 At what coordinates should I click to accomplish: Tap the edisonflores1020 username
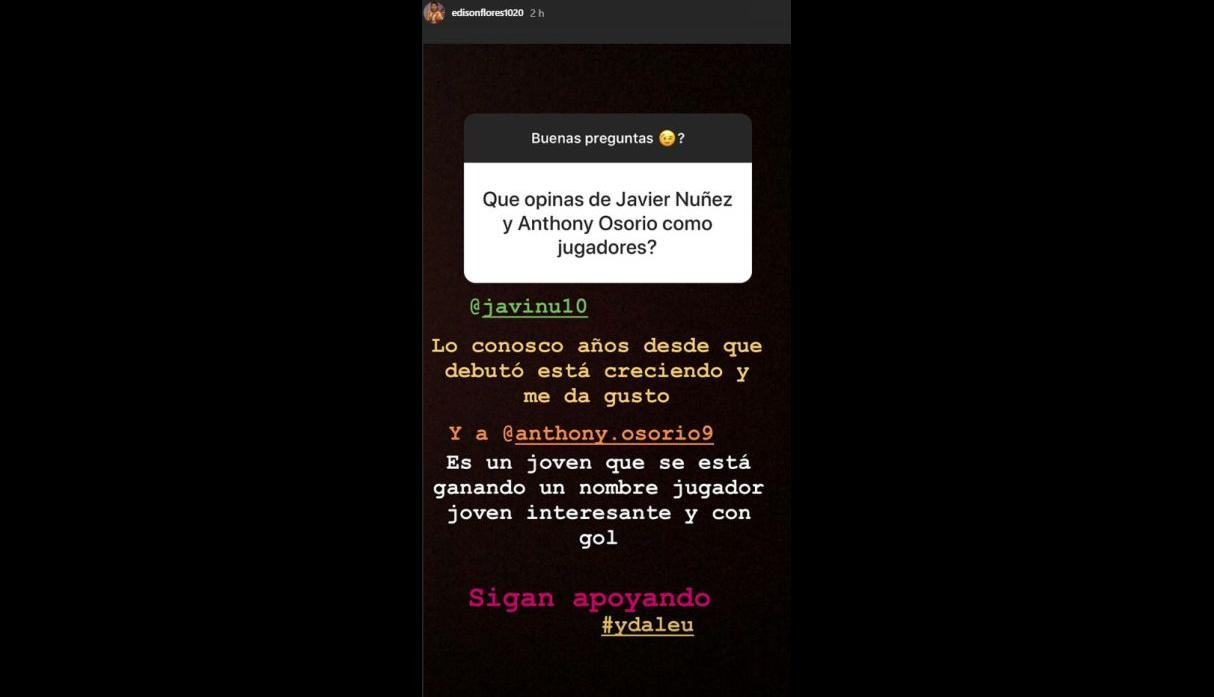pos(487,13)
